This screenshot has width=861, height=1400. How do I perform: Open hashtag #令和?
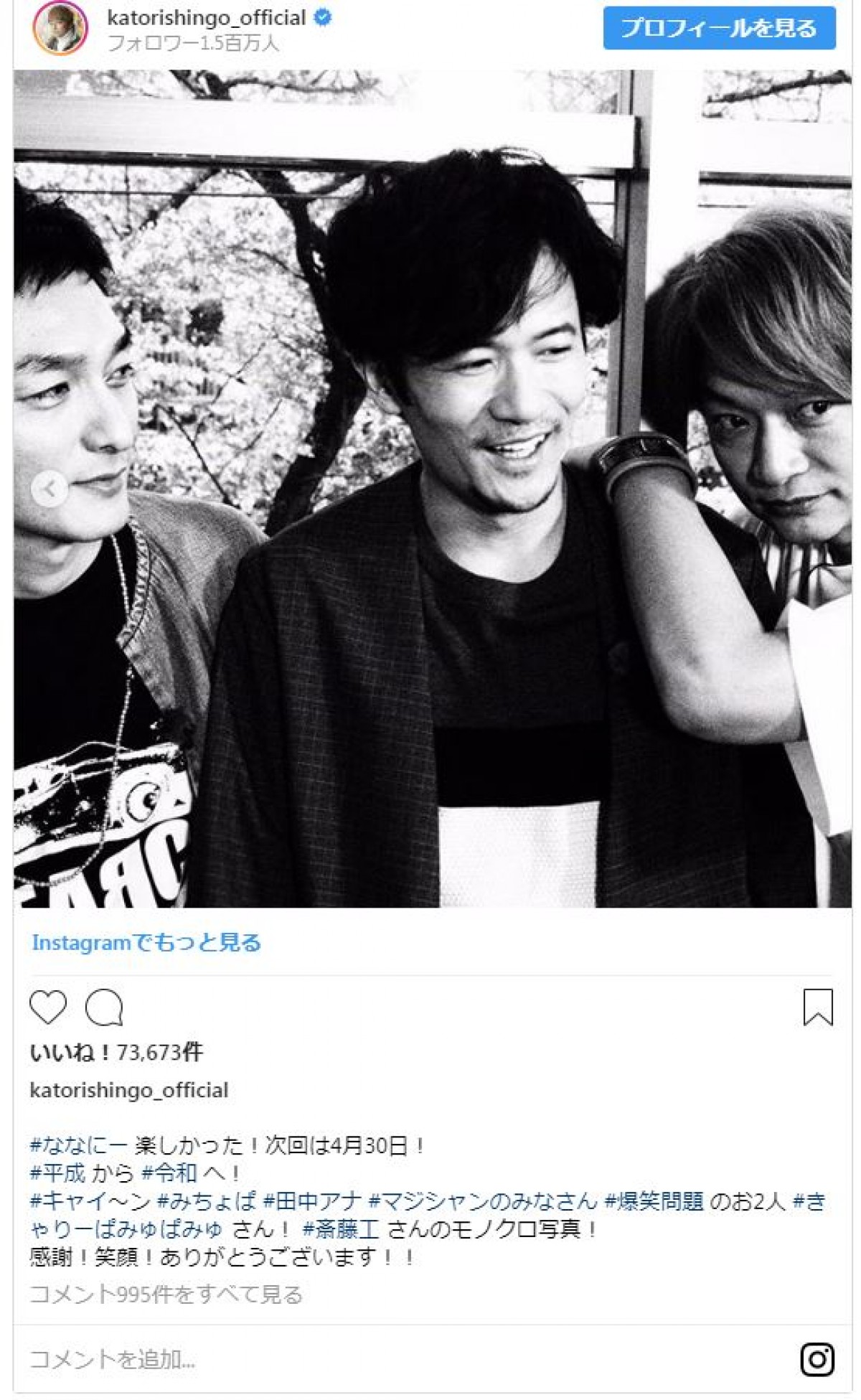pyautogui.click(x=169, y=1173)
